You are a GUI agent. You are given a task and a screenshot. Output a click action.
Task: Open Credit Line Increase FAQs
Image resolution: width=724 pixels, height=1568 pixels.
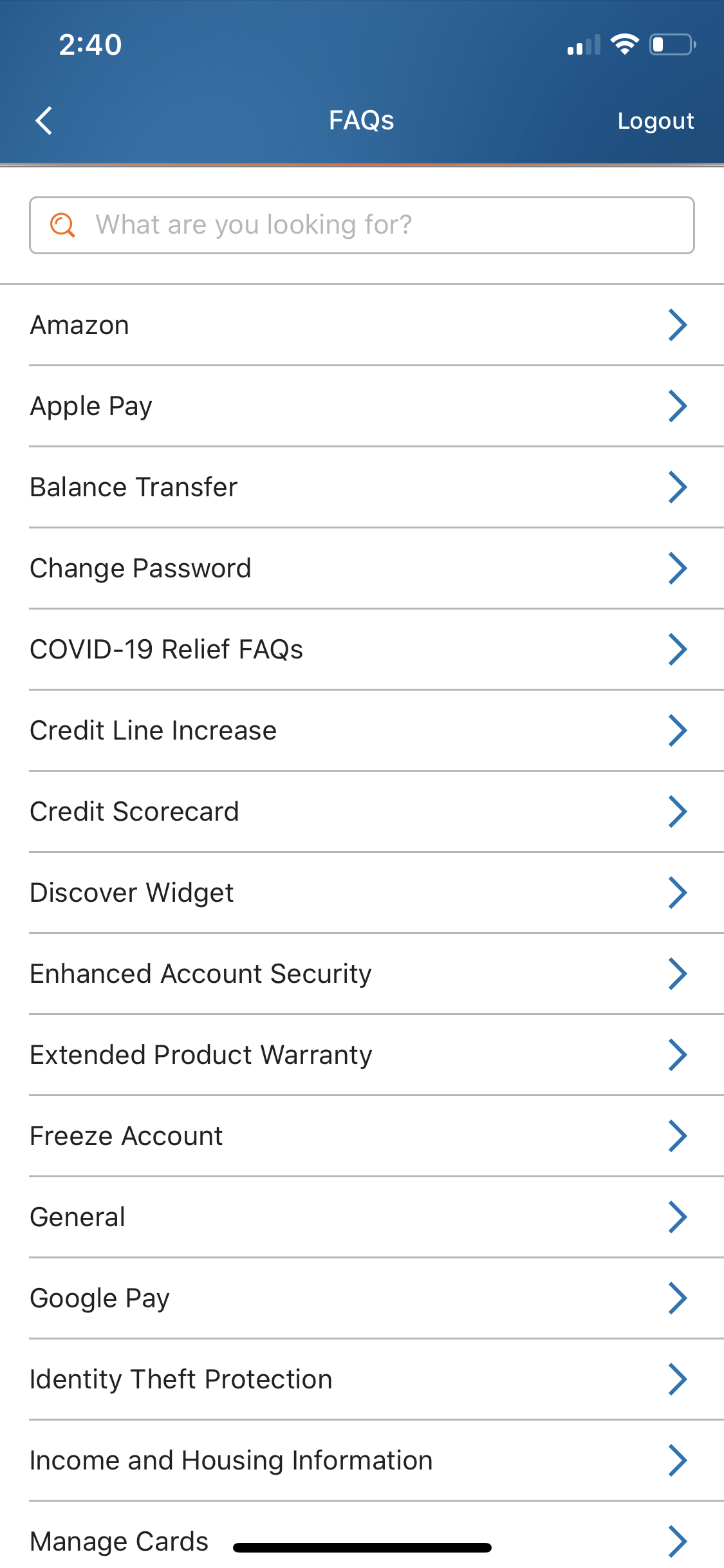point(362,731)
